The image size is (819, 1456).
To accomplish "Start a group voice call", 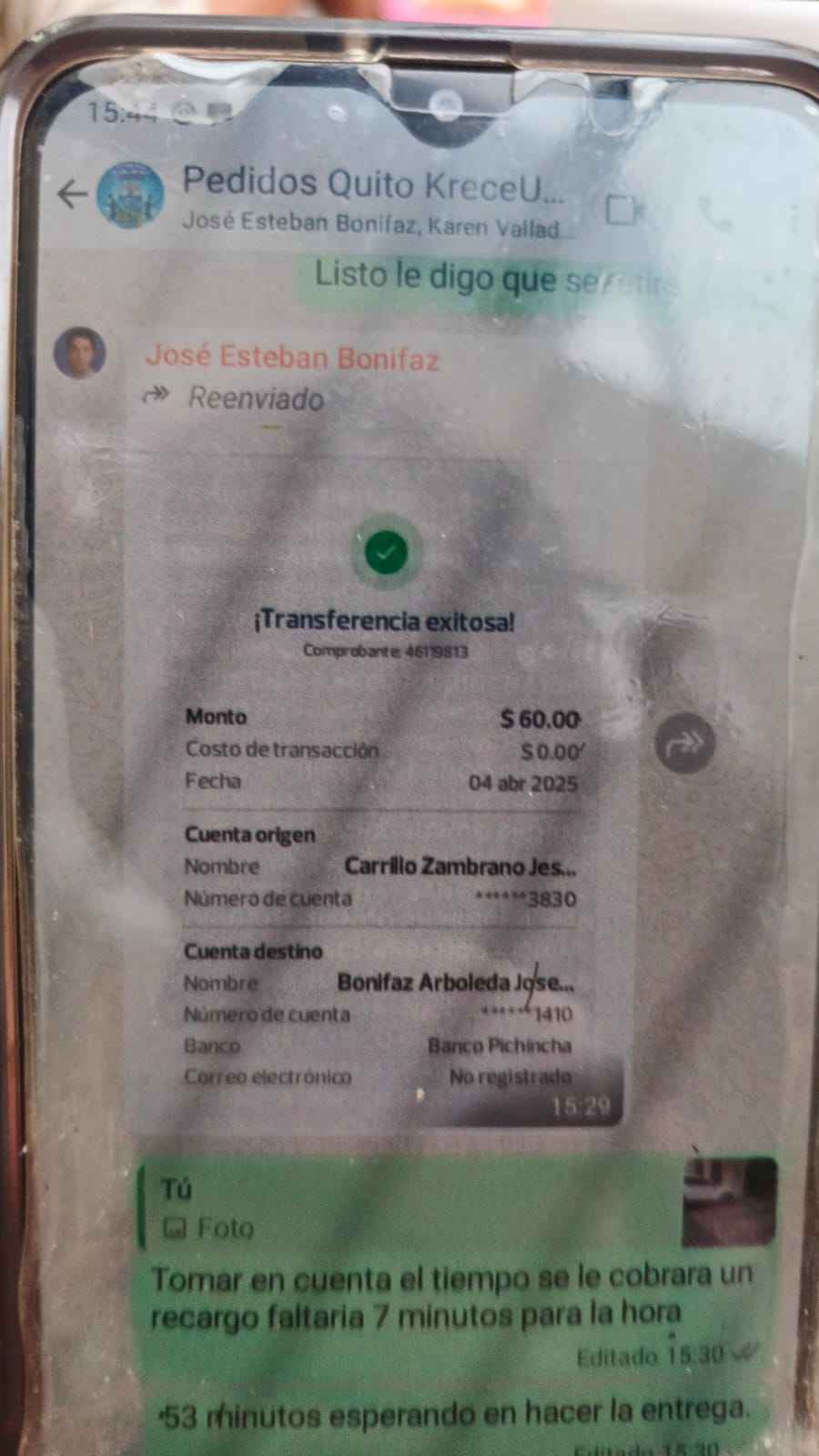I will click(716, 212).
